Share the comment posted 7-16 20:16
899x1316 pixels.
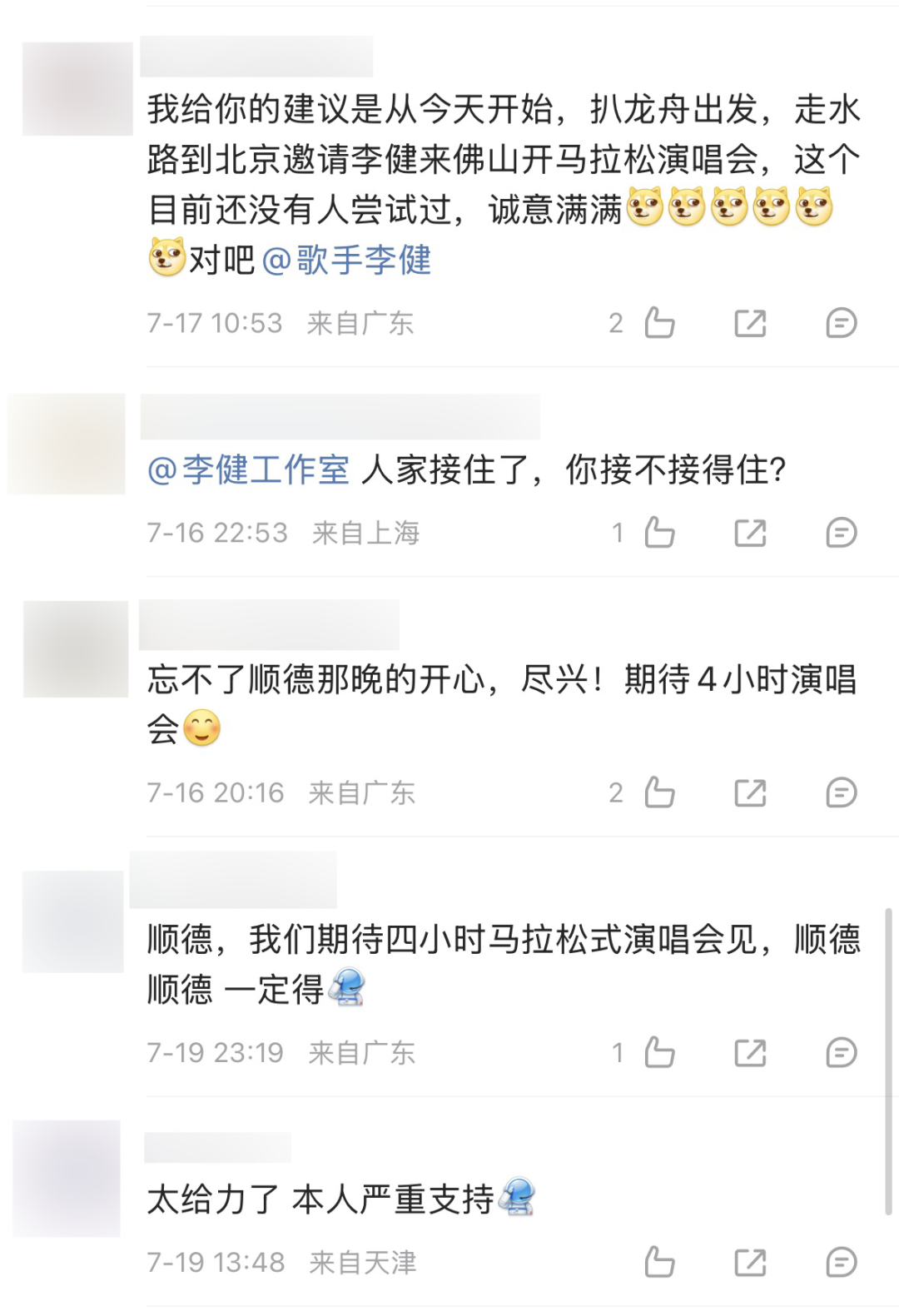point(750,792)
